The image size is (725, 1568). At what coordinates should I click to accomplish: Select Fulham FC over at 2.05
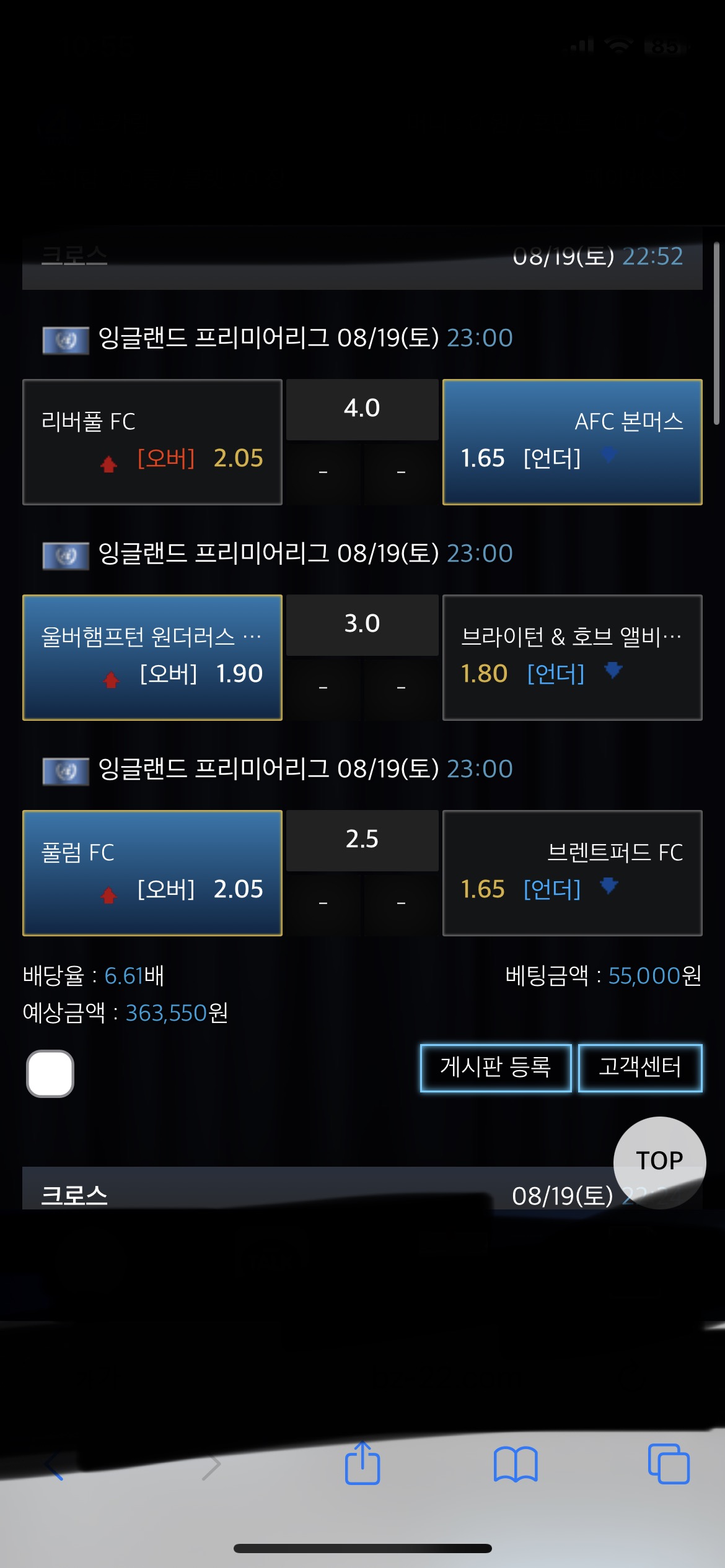[x=152, y=873]
